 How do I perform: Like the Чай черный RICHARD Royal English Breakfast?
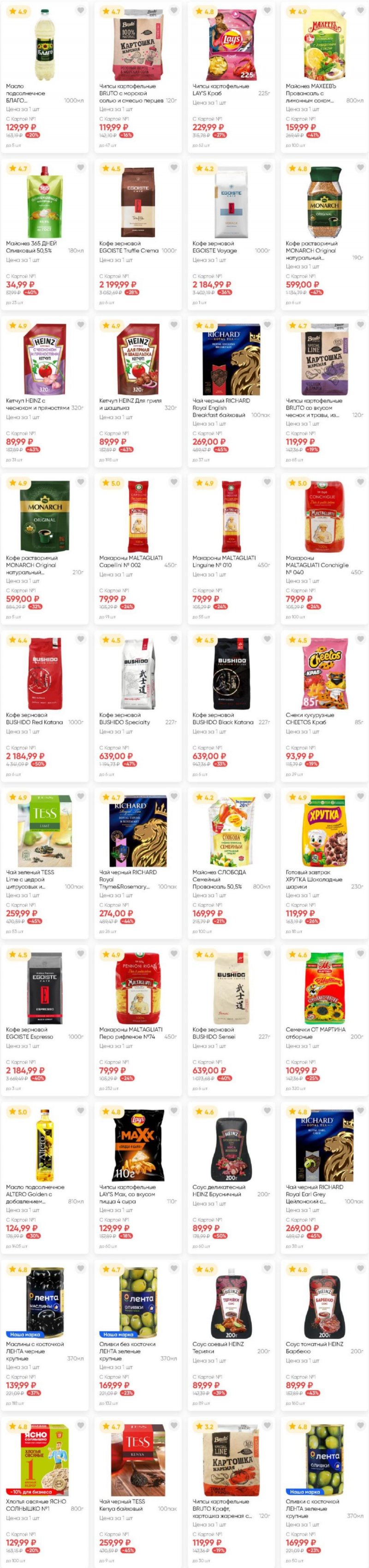click(267, 325)
